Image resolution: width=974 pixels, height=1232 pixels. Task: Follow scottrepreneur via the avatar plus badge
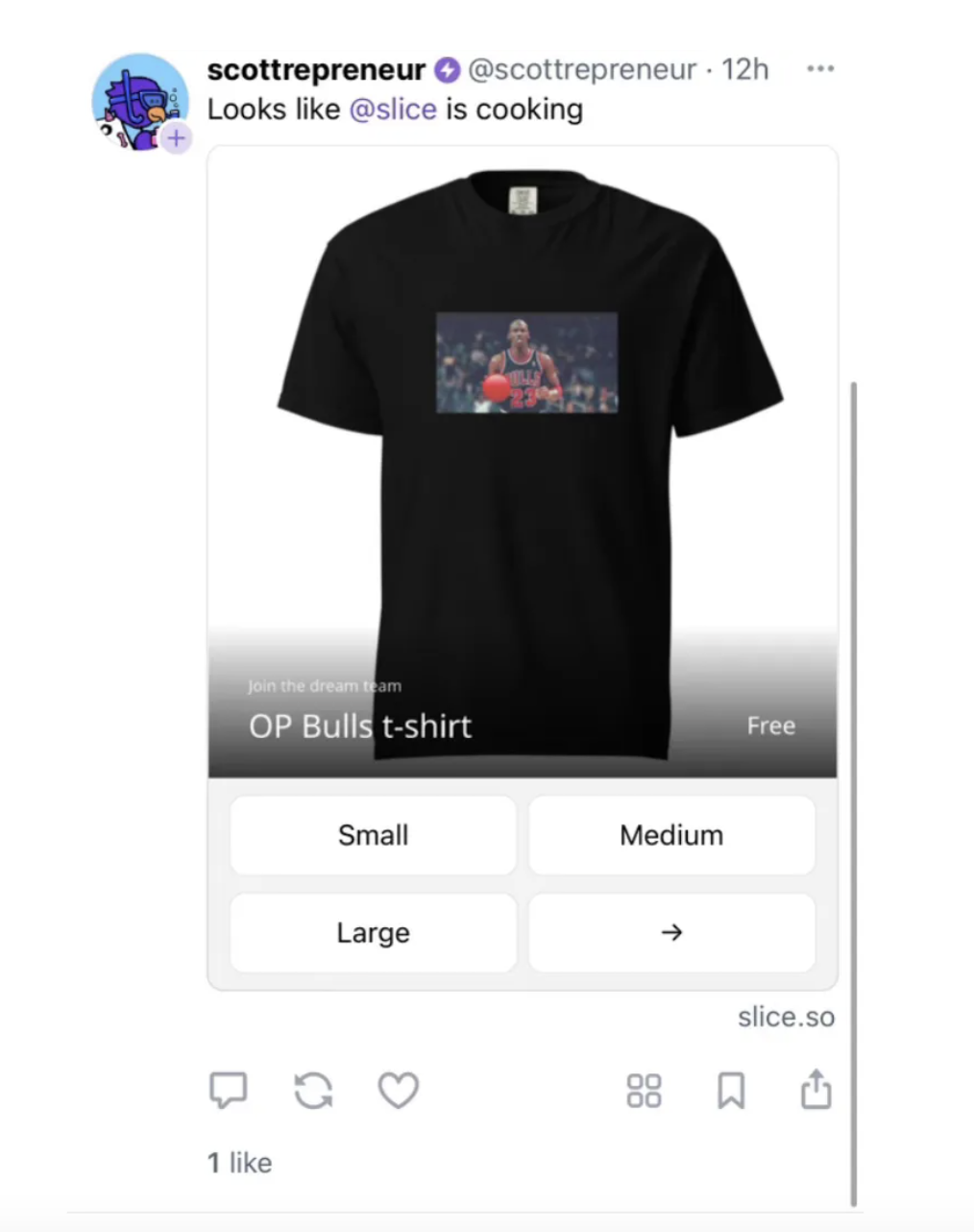click(x=175, y=138)
